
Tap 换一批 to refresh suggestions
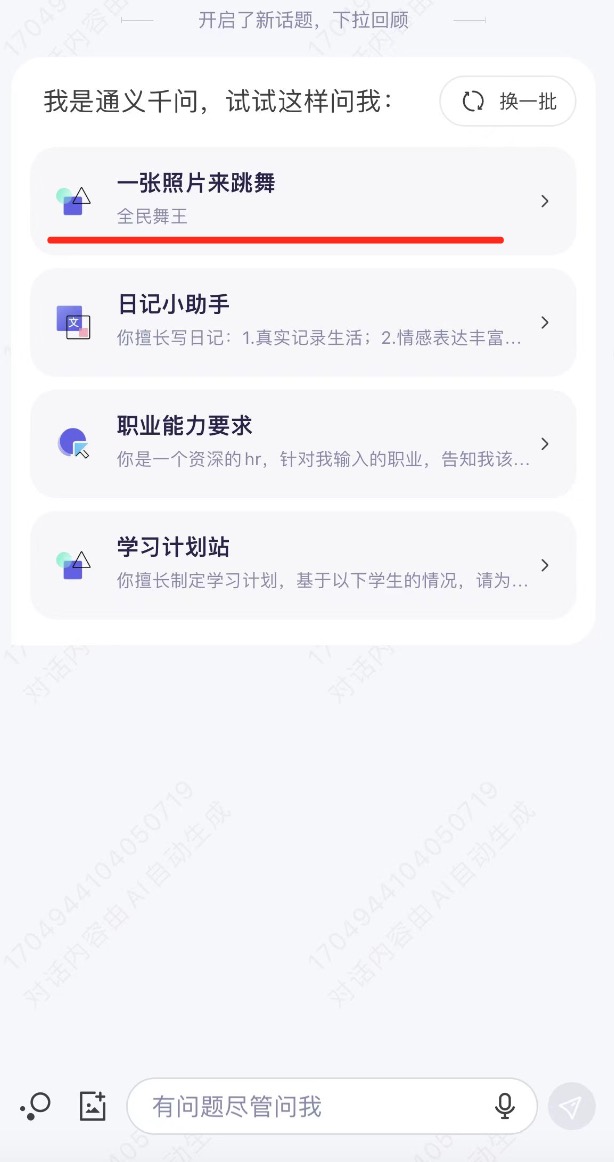(x=508, y=101)
